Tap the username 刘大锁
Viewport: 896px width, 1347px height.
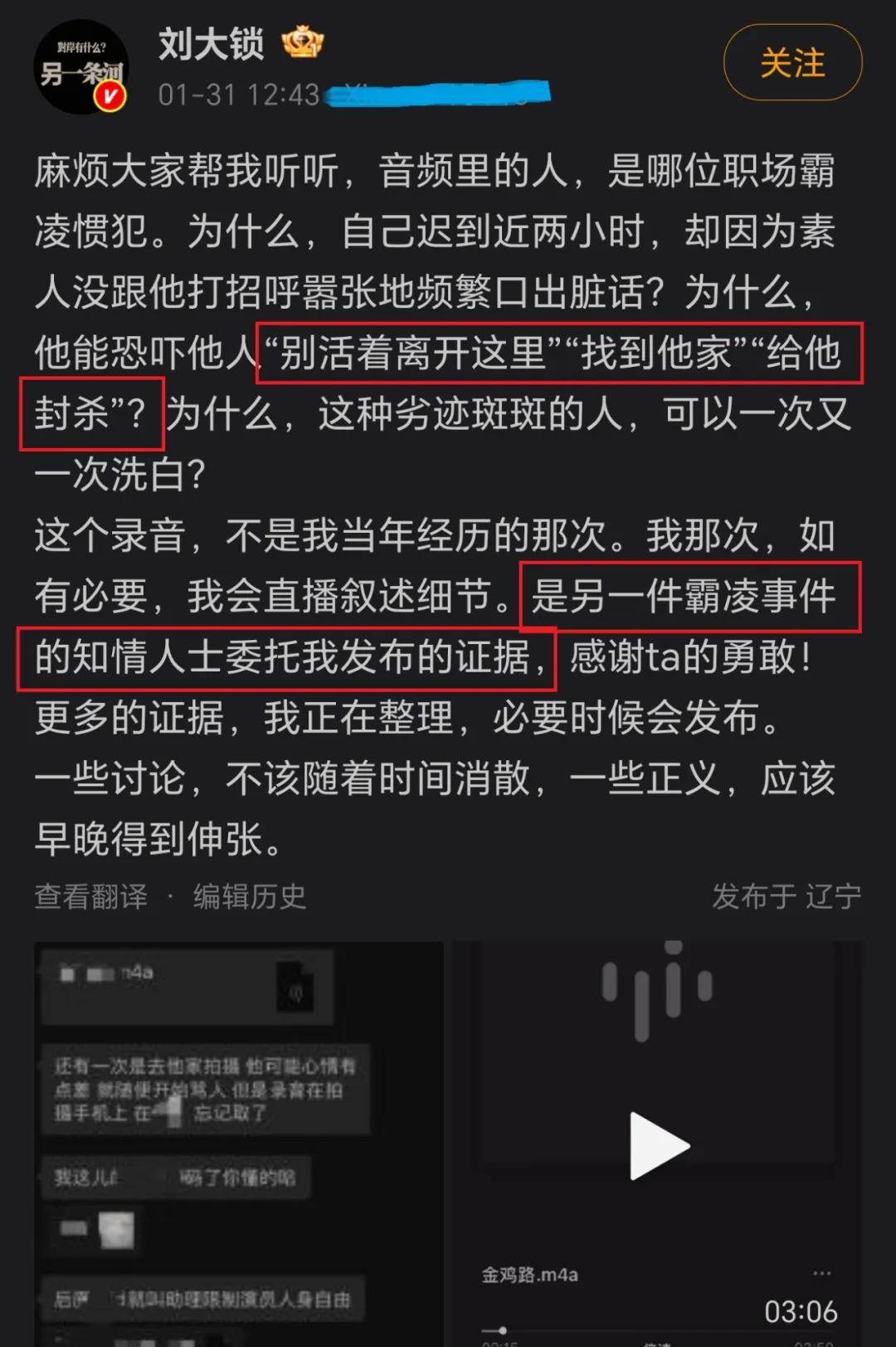click(x=211, y=44)
